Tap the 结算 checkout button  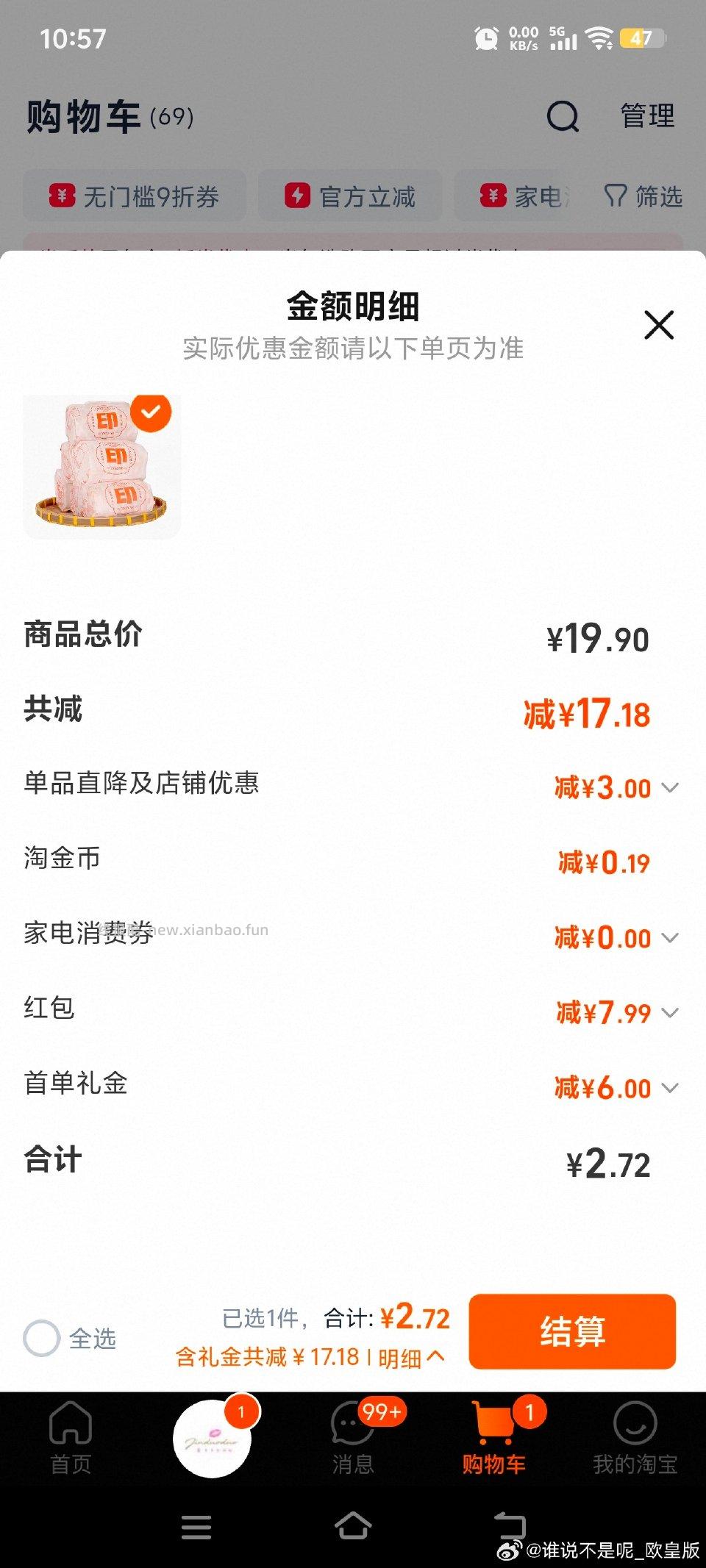(x=572, y=1332)
